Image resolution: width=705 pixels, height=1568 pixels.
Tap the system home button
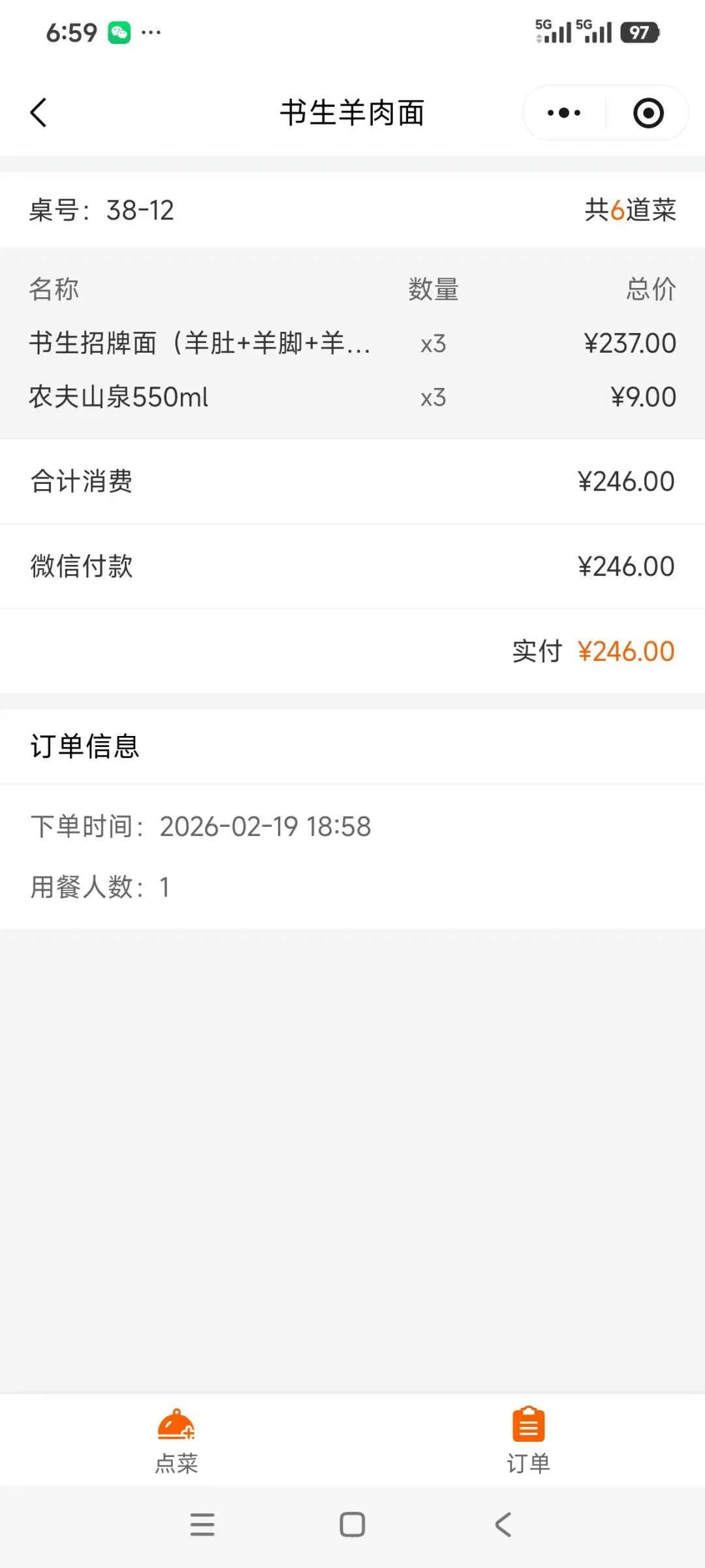352,1525
